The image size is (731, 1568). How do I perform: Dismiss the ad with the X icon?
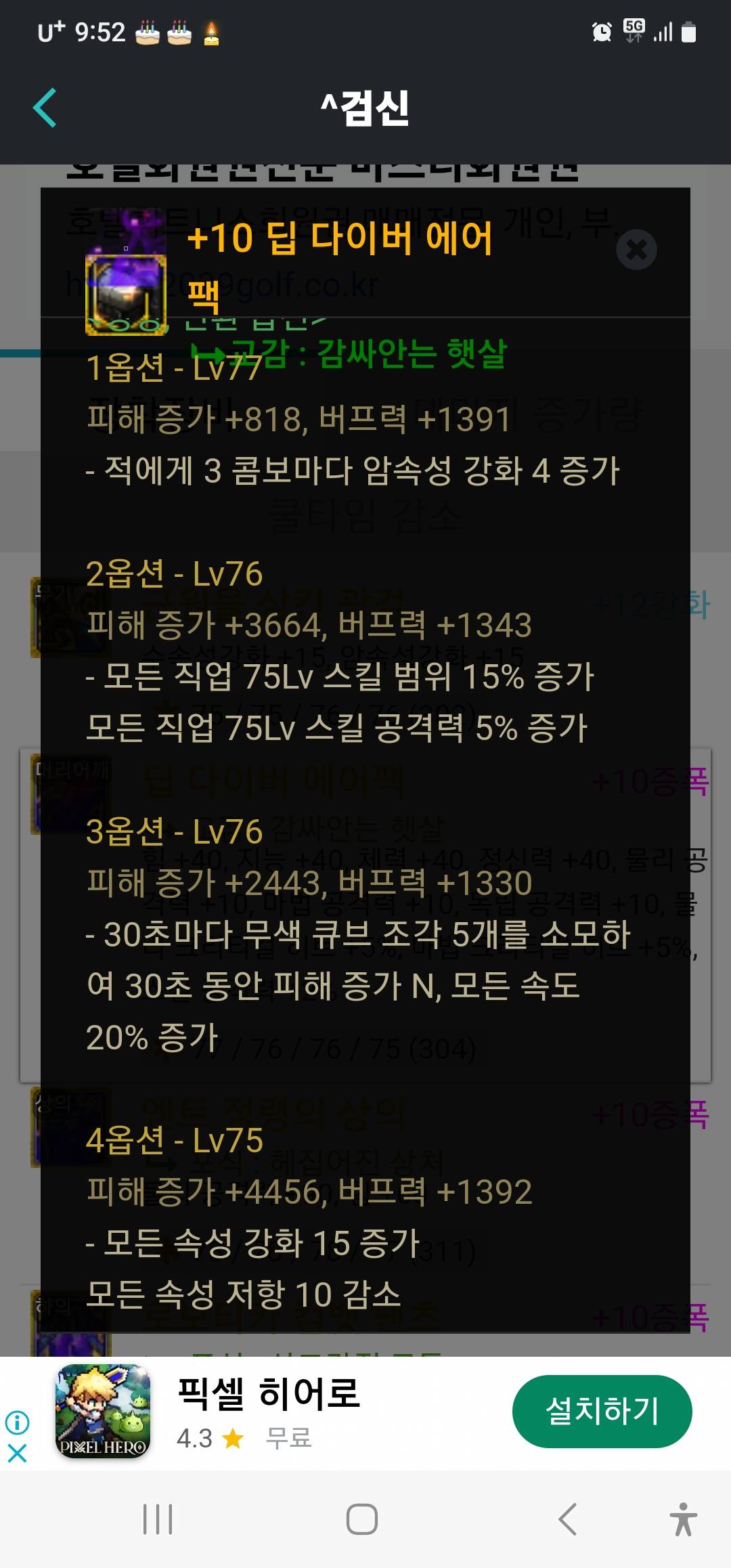coord(18,1454)
